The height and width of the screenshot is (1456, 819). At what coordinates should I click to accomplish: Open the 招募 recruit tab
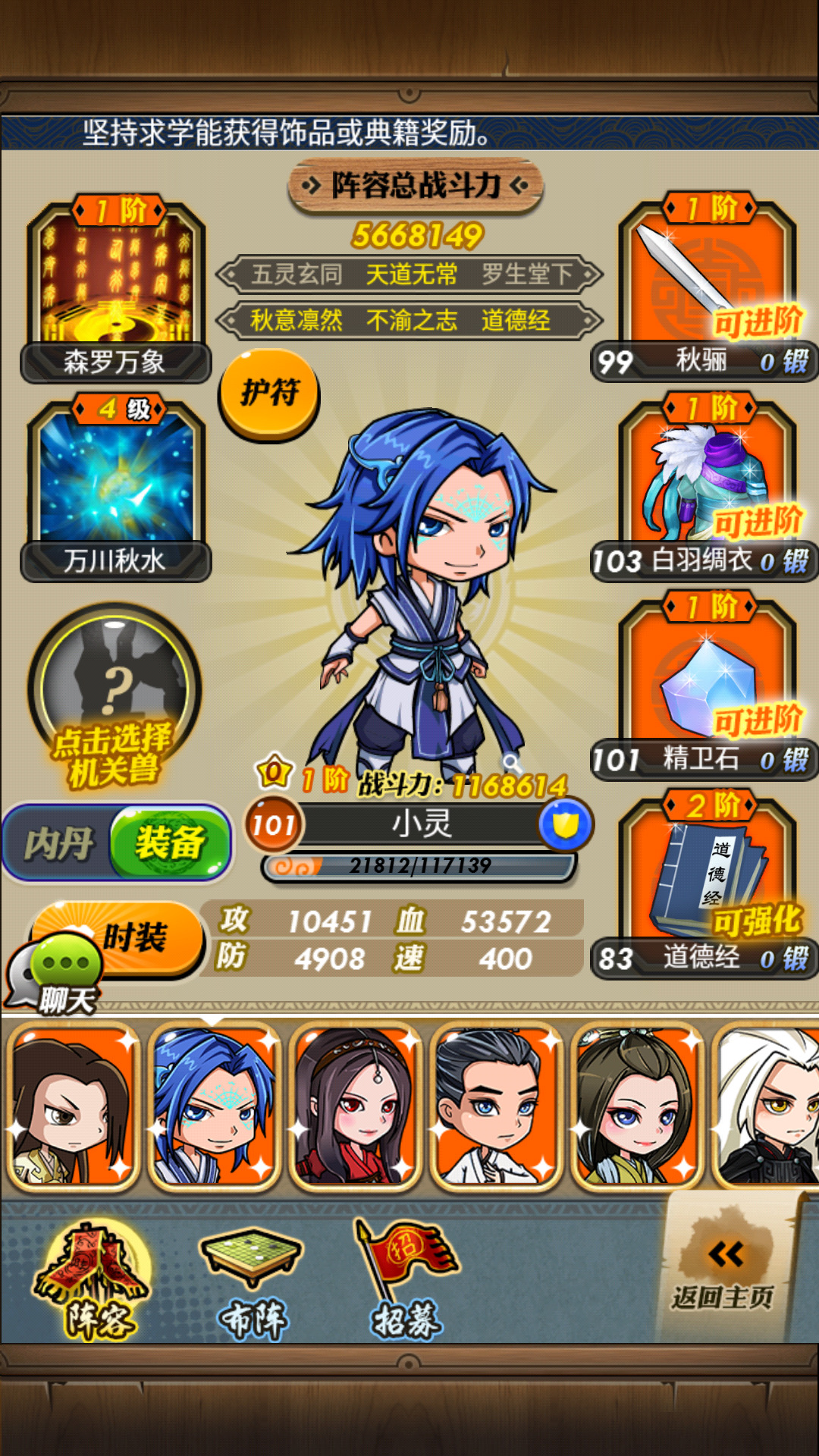[x=407, y=1280]
